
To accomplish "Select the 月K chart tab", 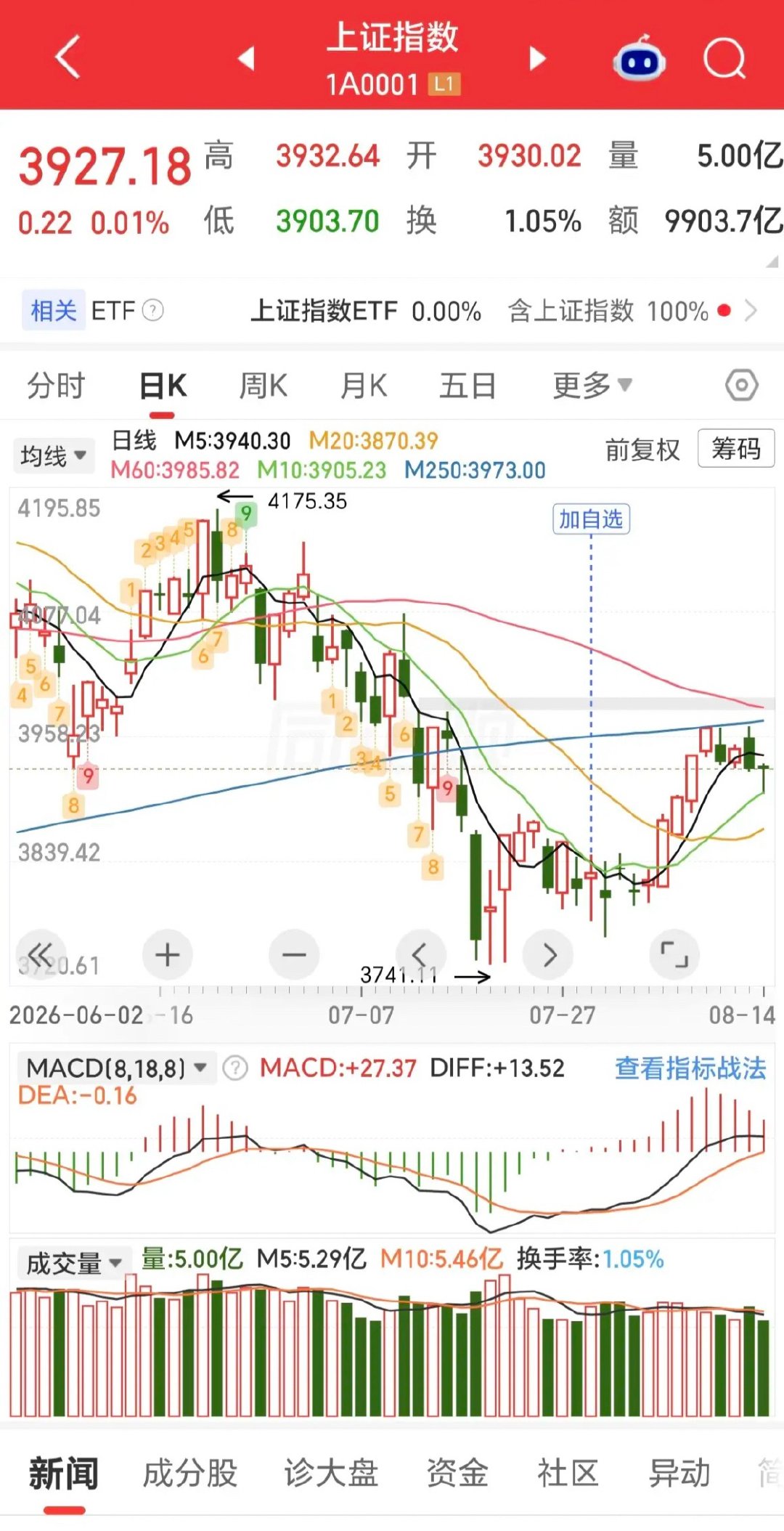I will (364, 385).
